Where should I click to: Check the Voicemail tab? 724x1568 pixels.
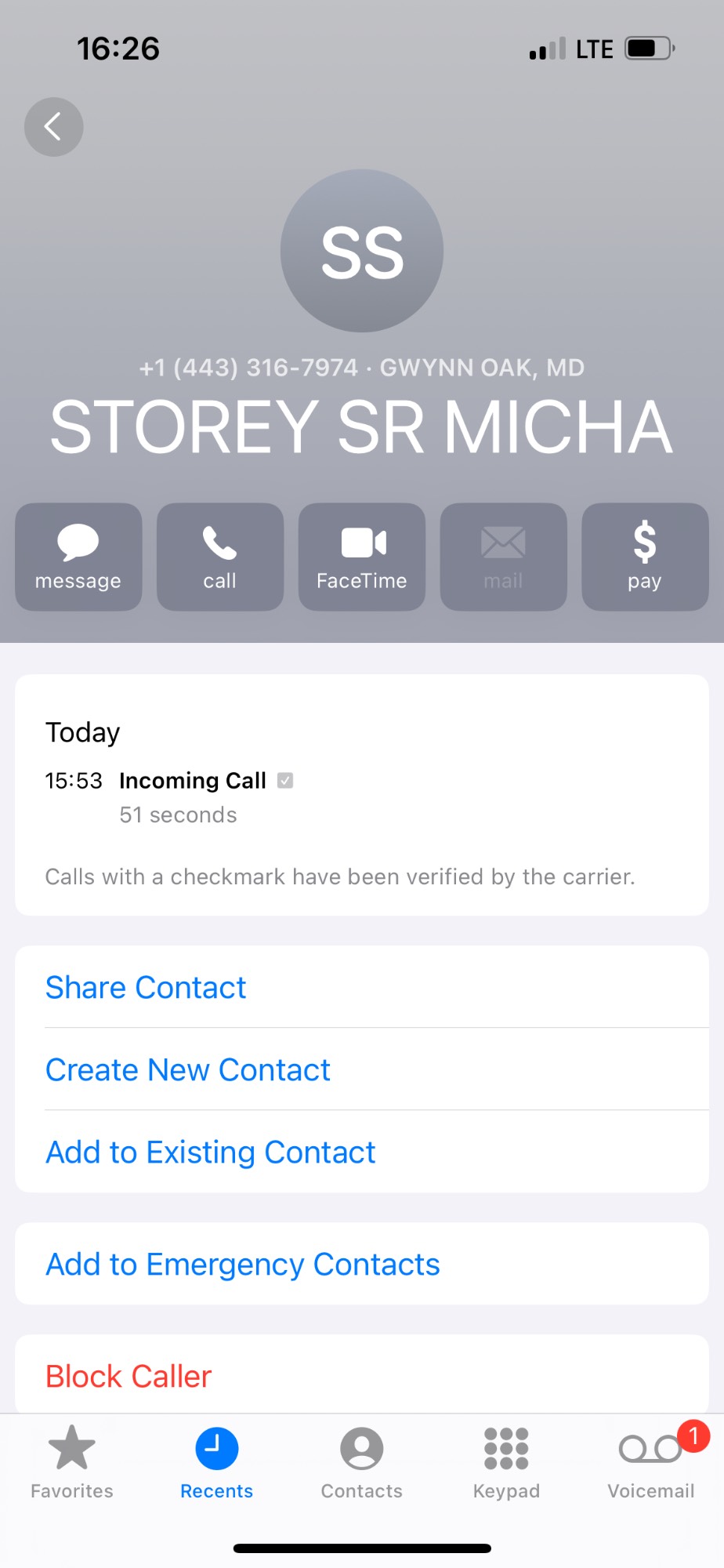tap(650, 1462)
